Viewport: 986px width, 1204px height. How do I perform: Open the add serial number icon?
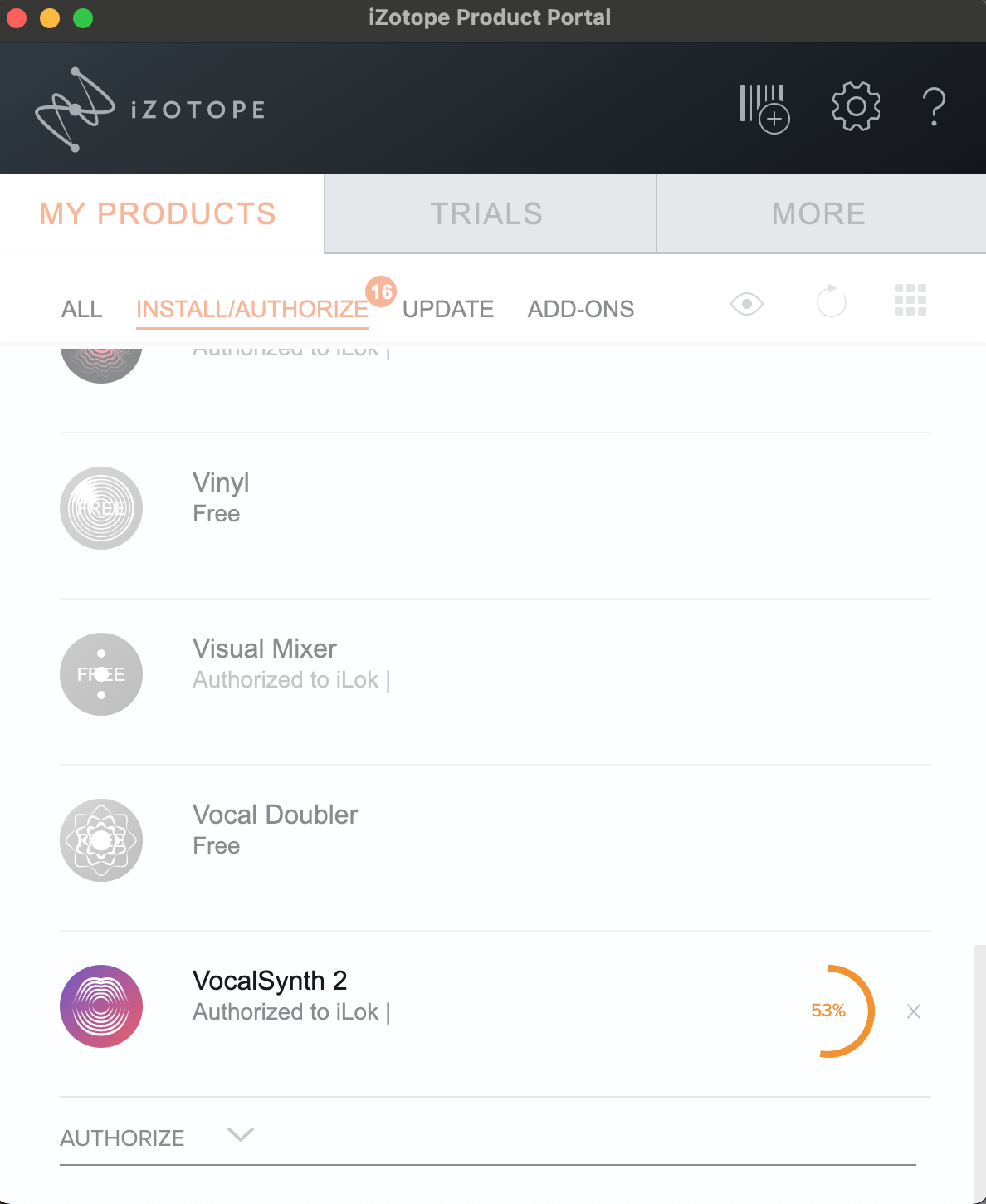coord(764,108)
